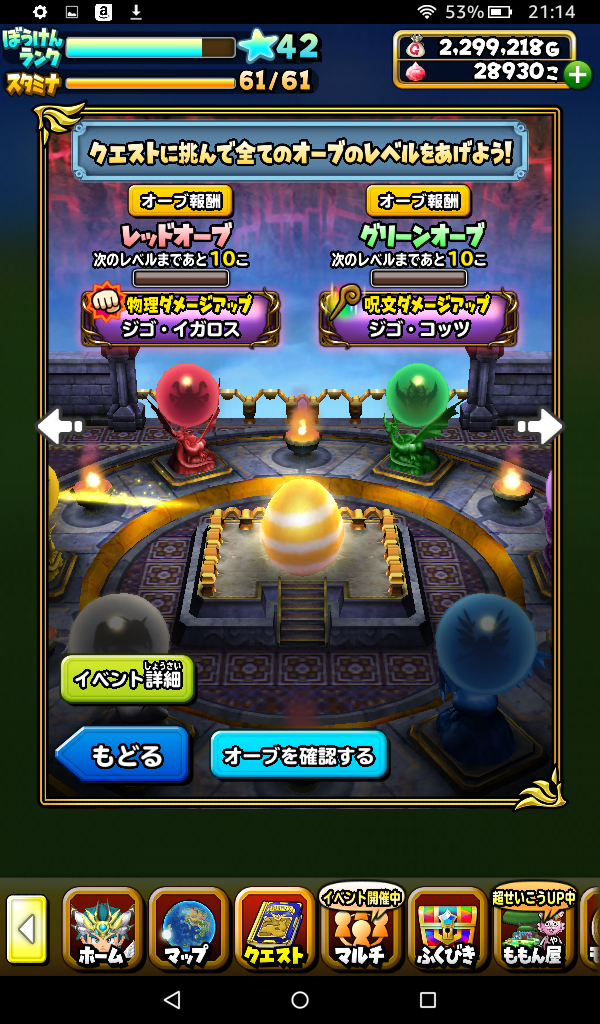Tap オーブを確認する to check orbs
Image resolution: width=600 pixels, height=1024 pixels.
click(x=299, y=756)
